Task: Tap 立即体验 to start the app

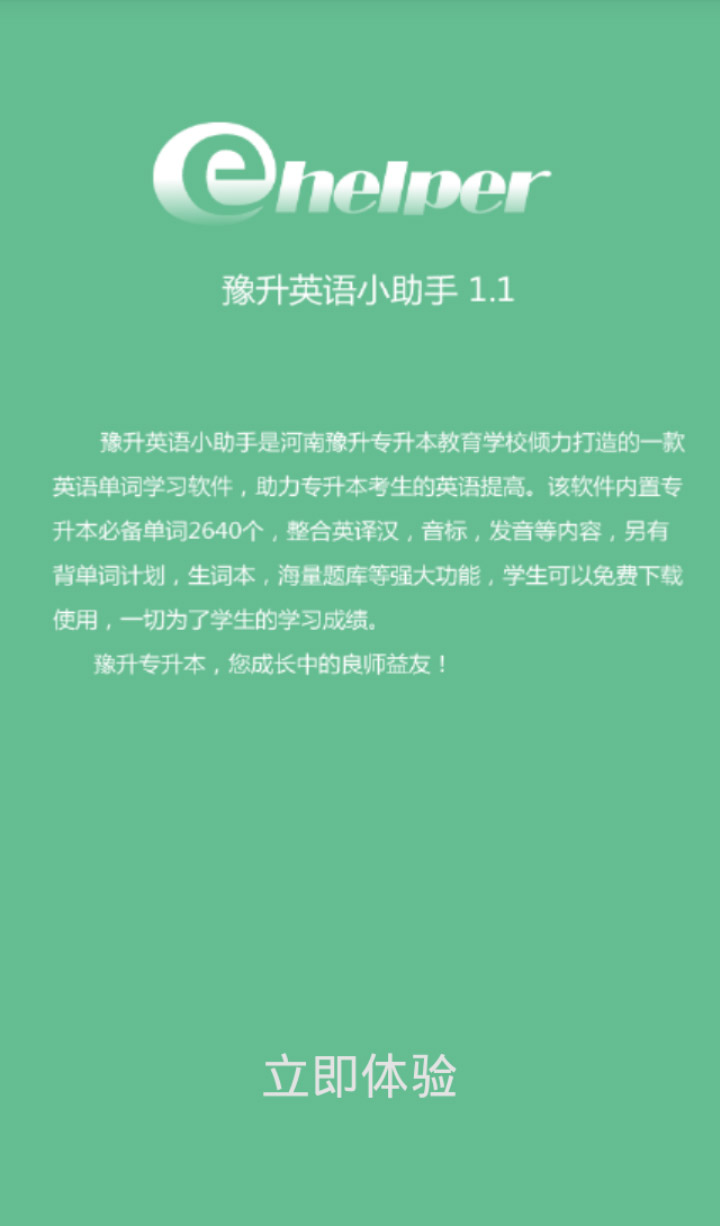Action: coord(360,1077)
